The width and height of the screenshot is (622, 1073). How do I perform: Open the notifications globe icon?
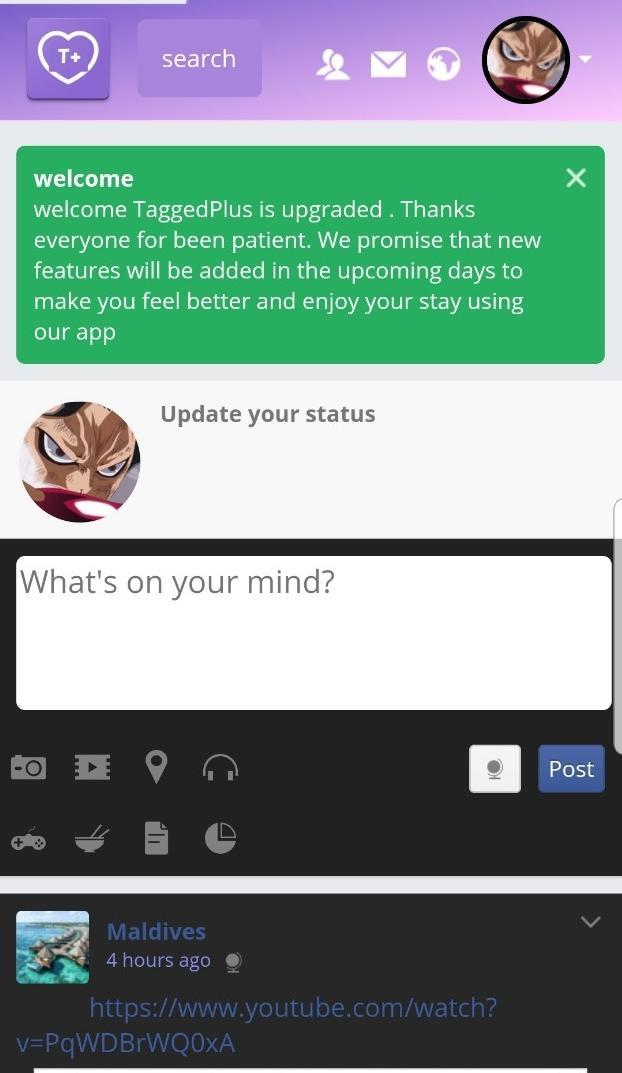click(x=443, y=64)
